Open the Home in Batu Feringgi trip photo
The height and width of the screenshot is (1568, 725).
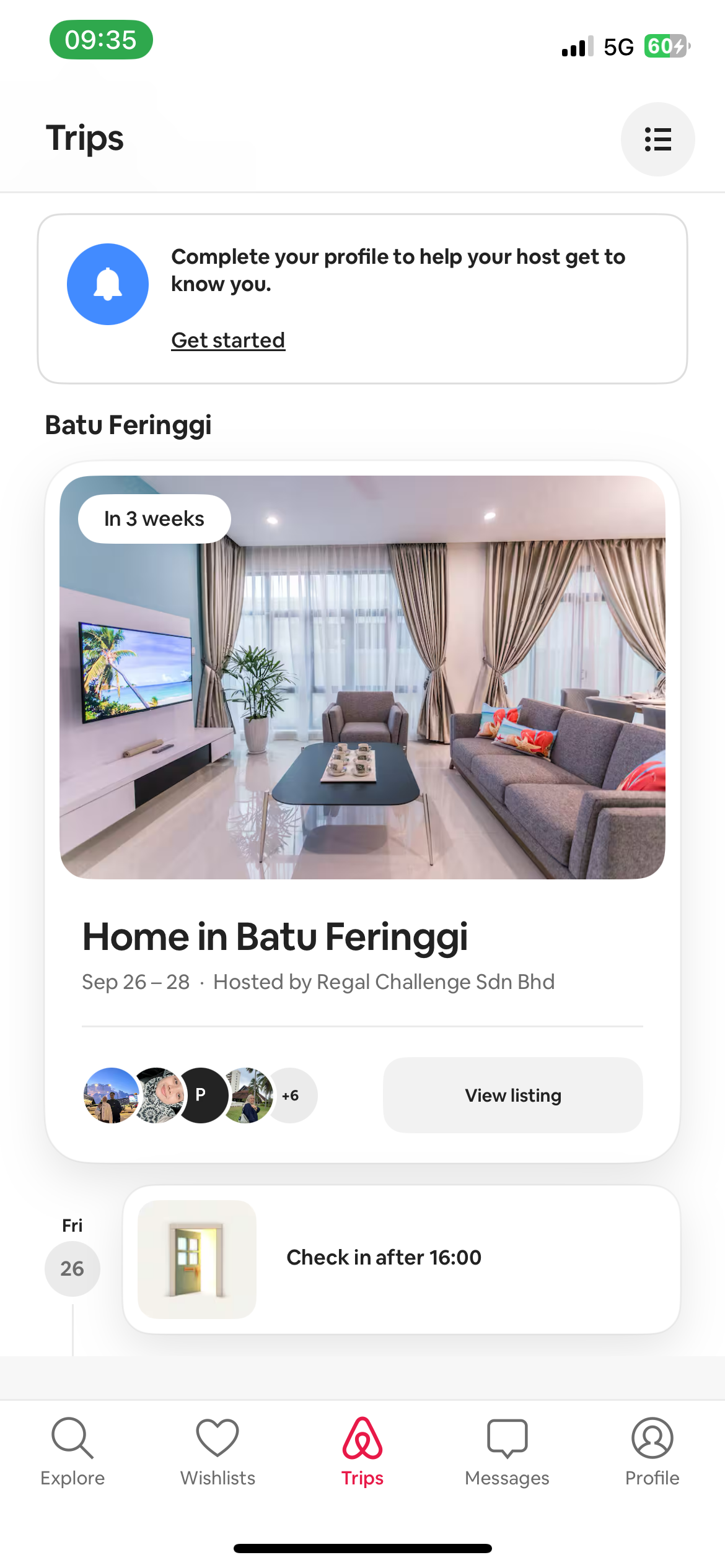(x=362, y=677)
